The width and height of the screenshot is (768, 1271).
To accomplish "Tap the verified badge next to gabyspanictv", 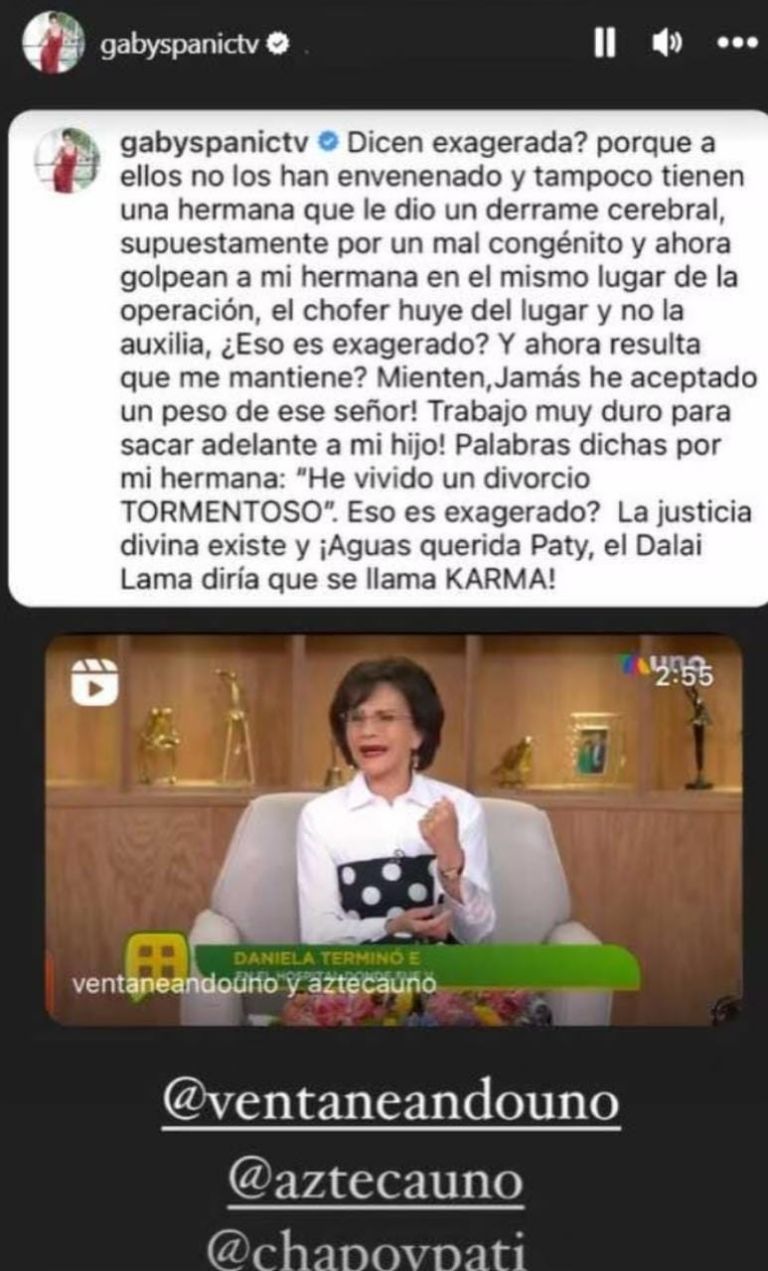I will [x=278, y=43].
